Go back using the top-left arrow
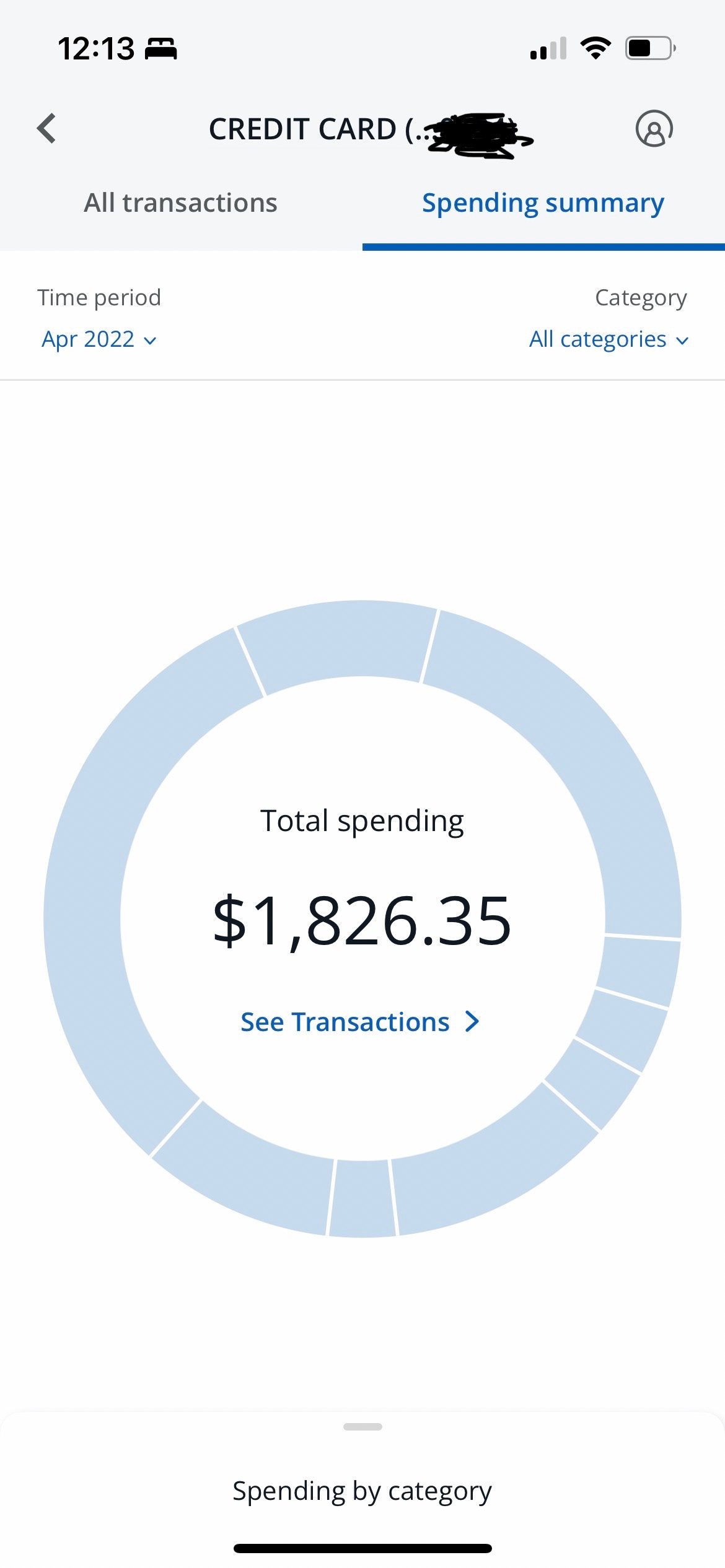This screenshot has width=725, height=1568. click(x=46, y=129)
